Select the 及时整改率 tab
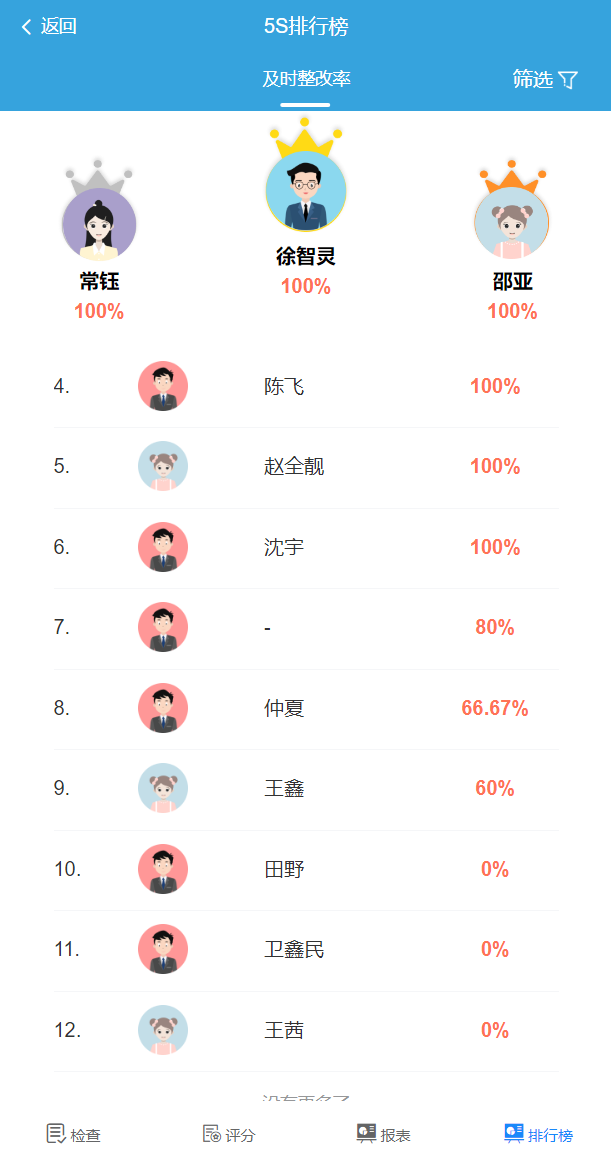Image resolution: width=611 pixels, height=1161 pixels. (306, 80)
